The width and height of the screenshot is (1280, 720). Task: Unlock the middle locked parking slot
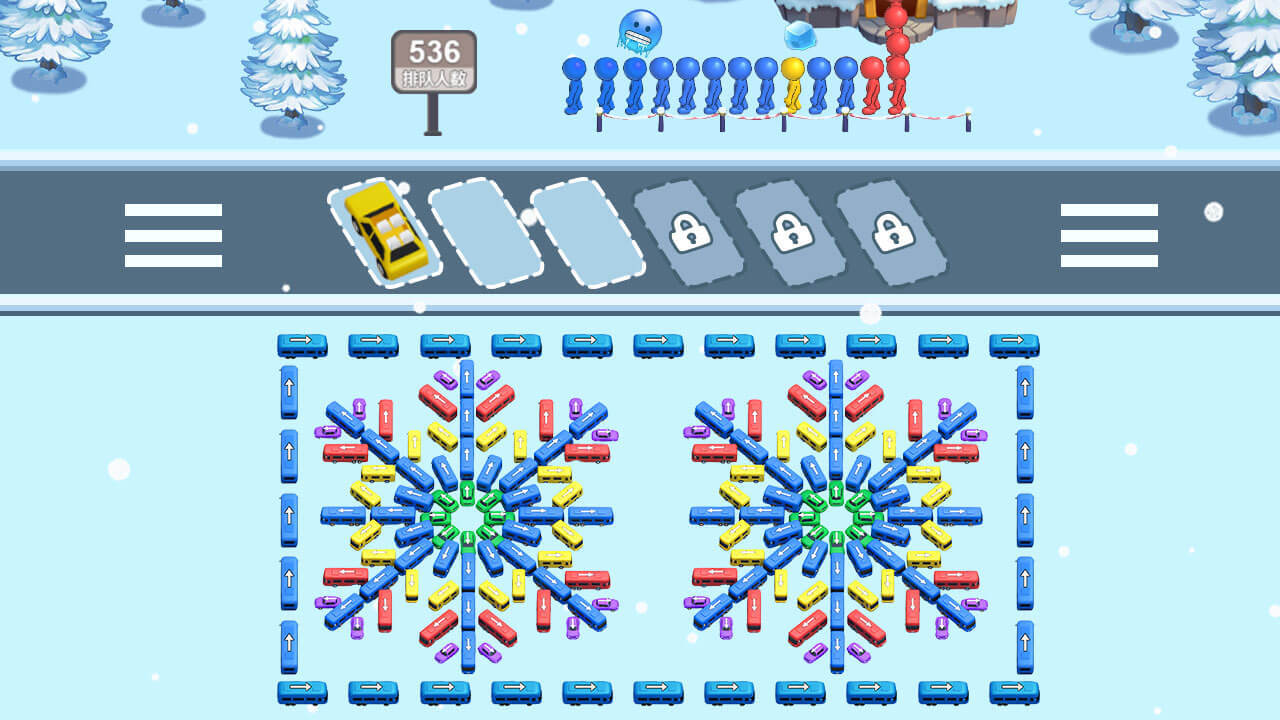789,232
